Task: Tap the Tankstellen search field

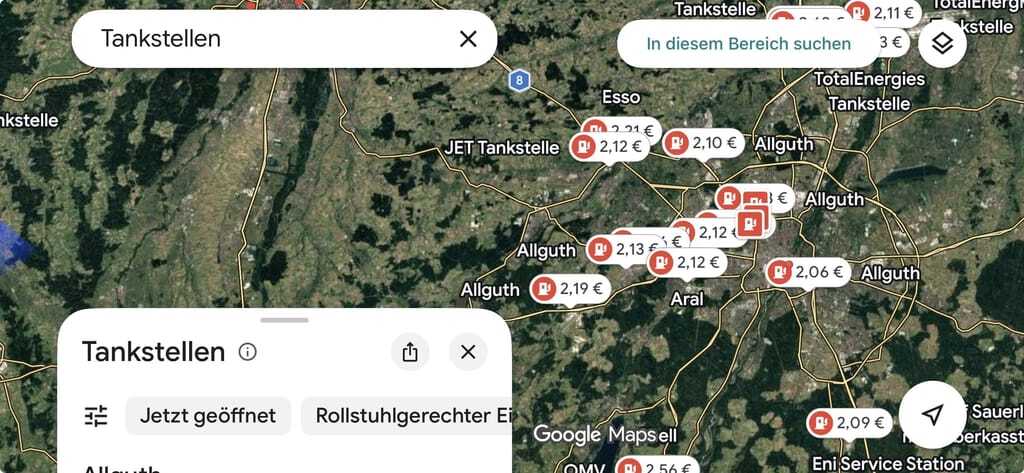Action: 270,39
